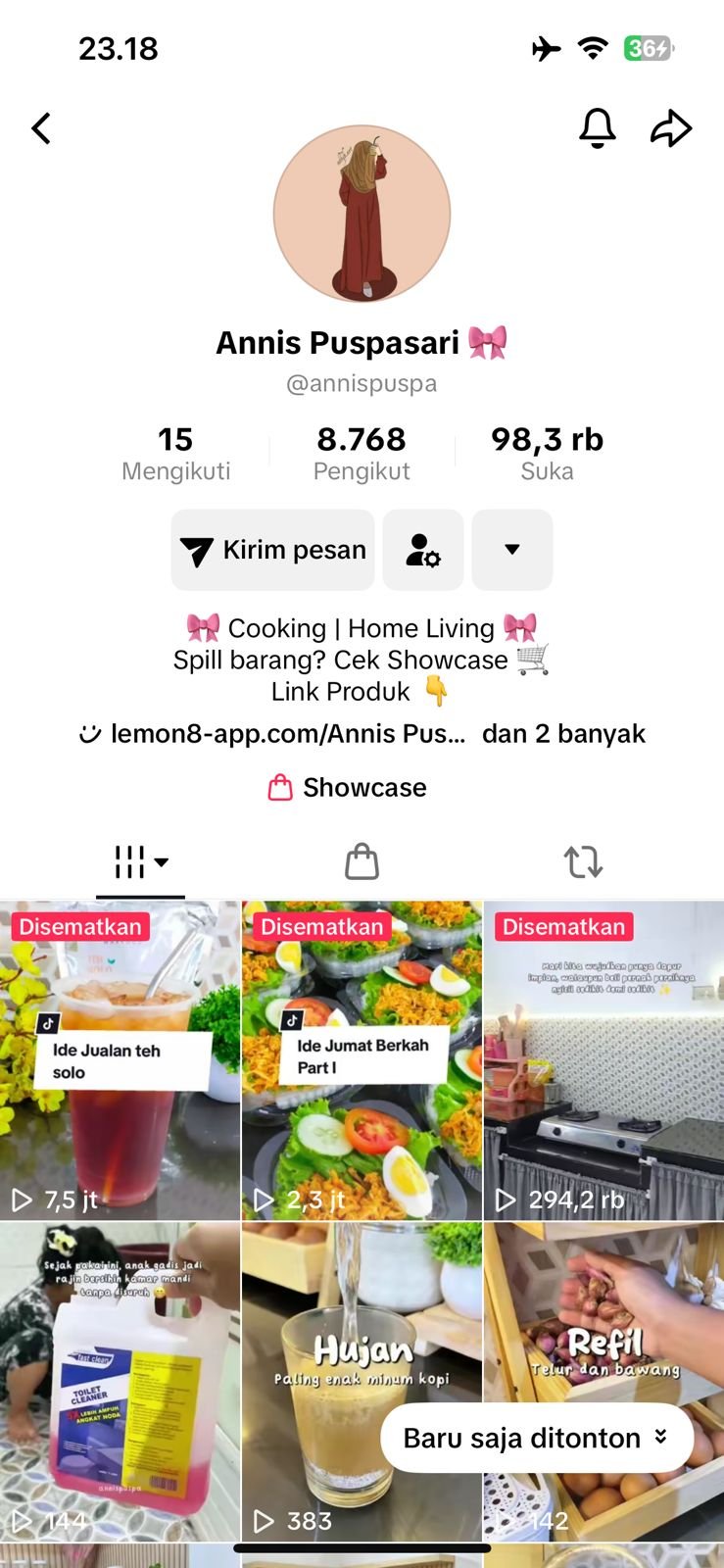This screenshot has height=1568, width=724.
Task: Switch to the shopping bag tab
Action: (x=362, y=862)
